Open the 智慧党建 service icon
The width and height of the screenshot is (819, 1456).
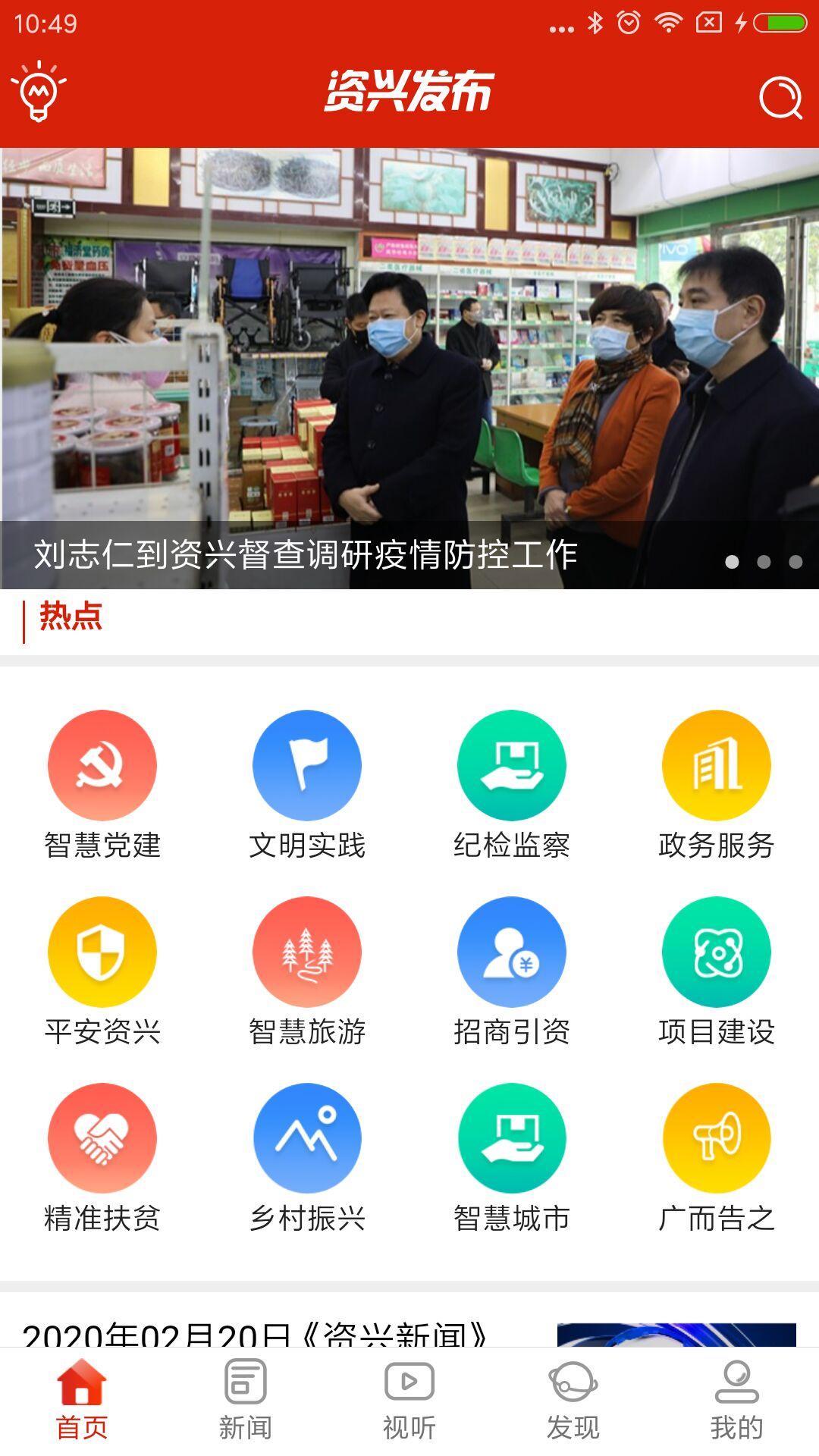(102, 765)
